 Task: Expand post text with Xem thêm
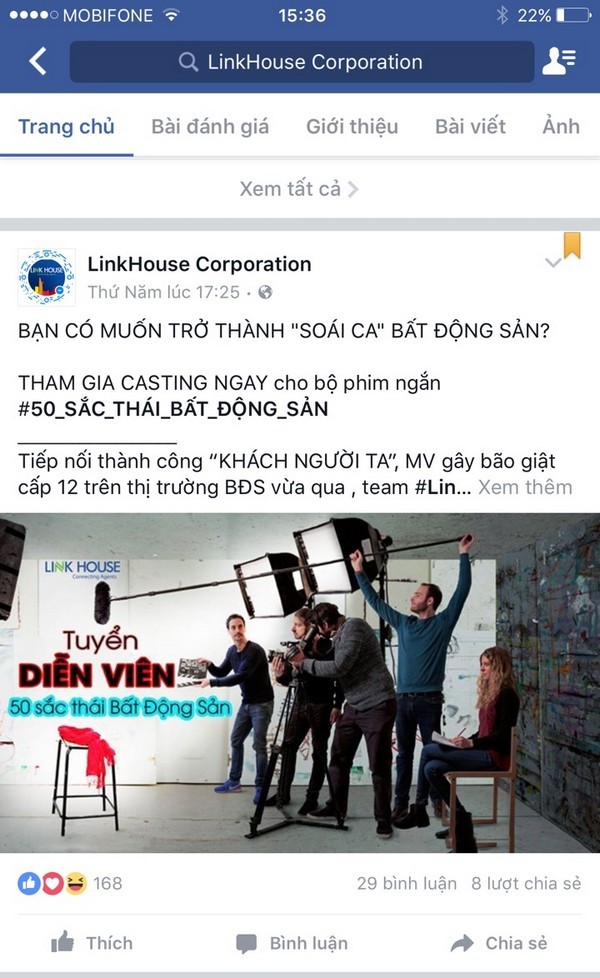[525, 487]
